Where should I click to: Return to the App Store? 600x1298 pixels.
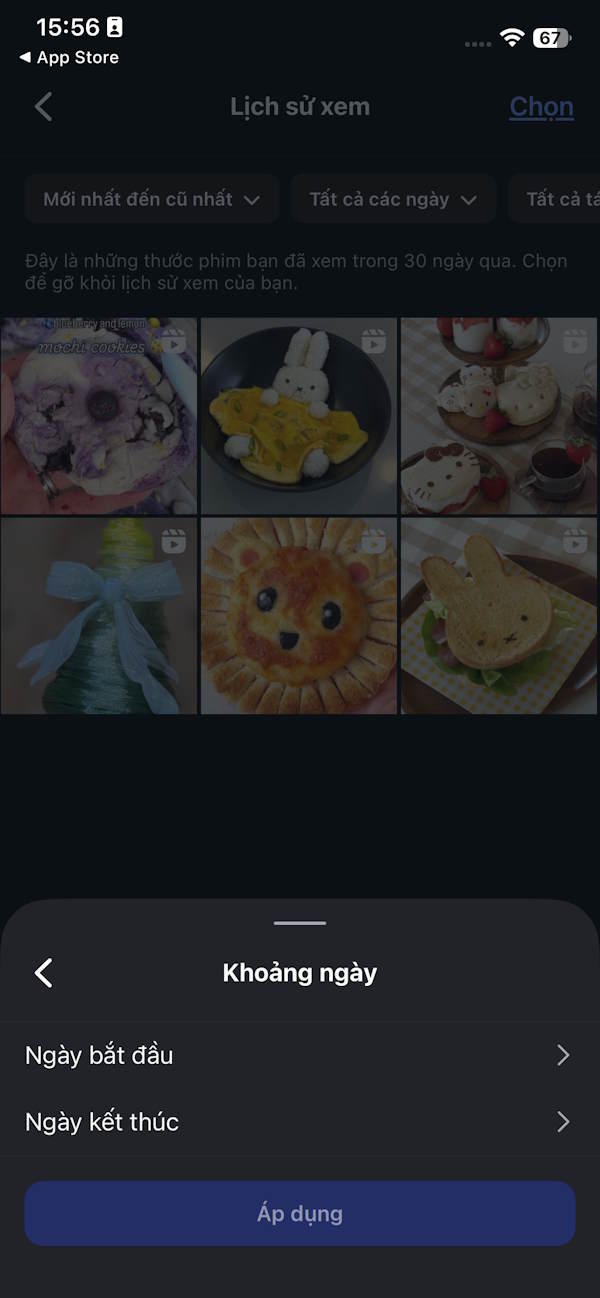pos(68,58)
